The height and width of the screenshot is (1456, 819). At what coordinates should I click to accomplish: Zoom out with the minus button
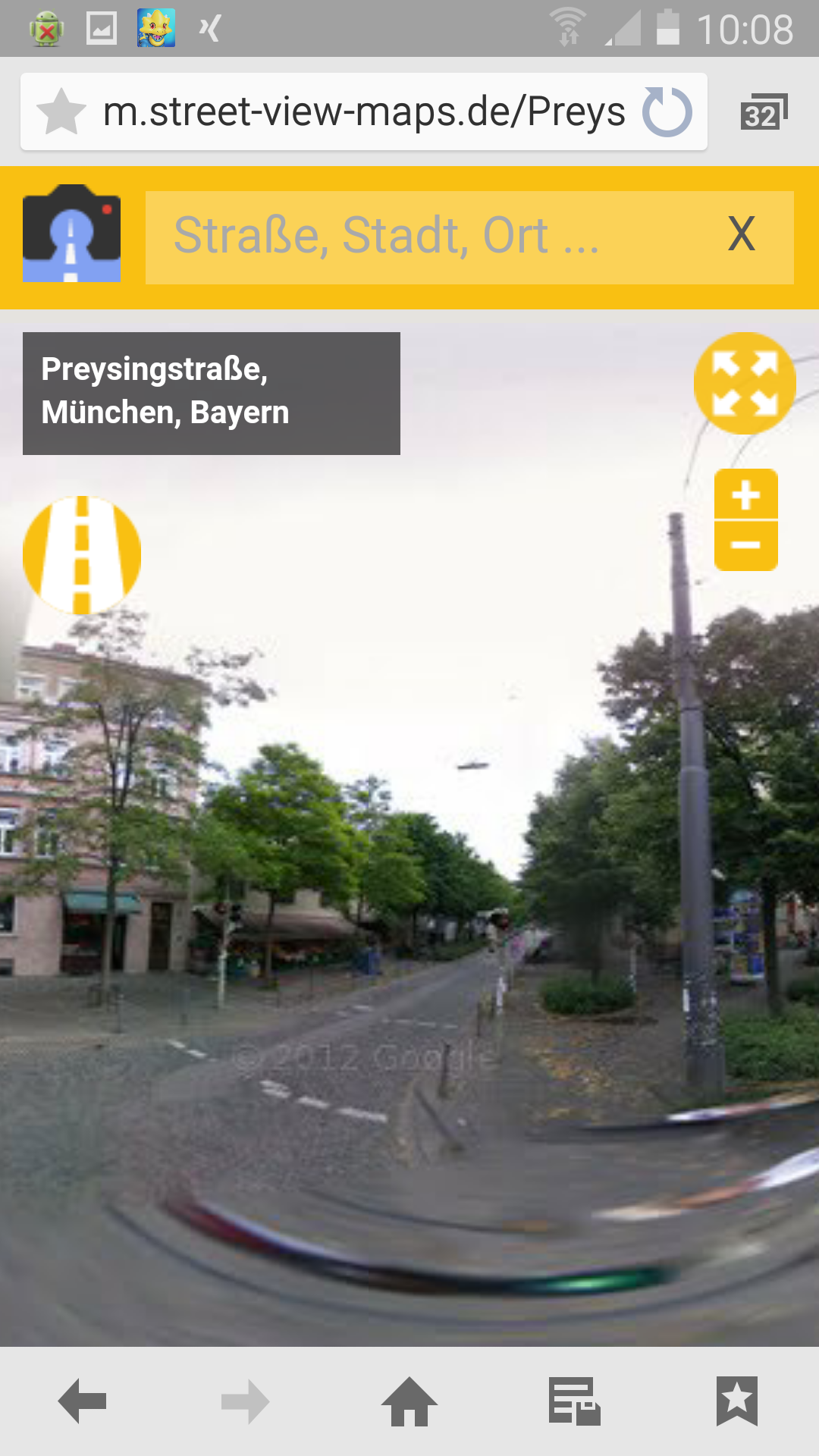click(x=746, y=545)
